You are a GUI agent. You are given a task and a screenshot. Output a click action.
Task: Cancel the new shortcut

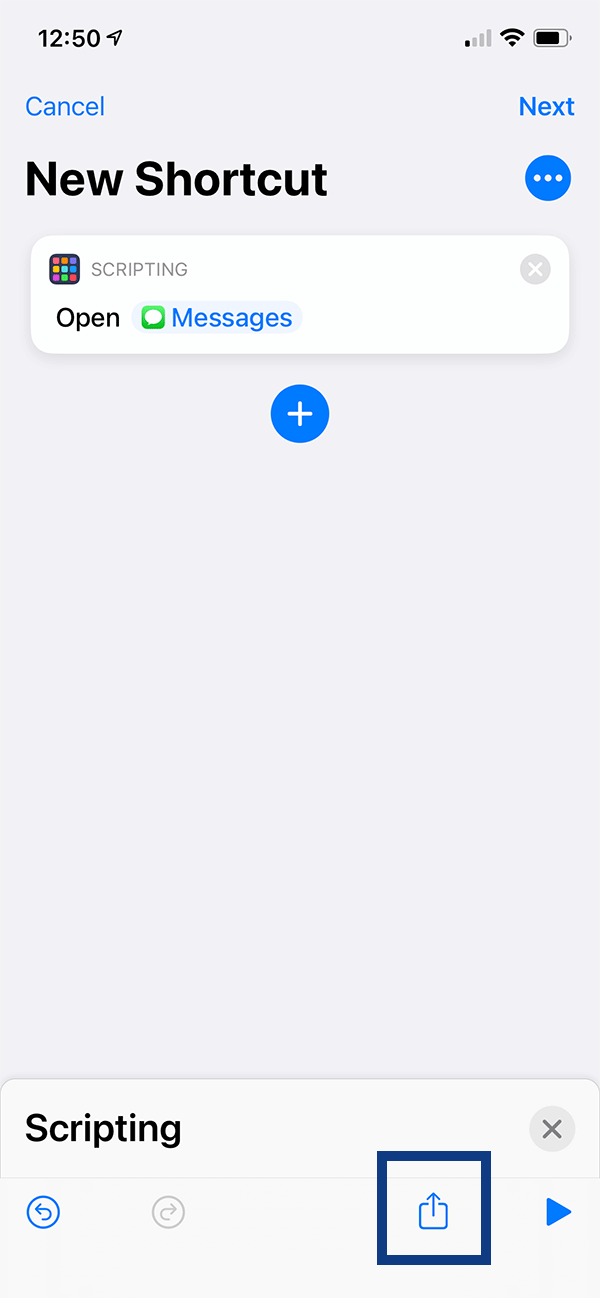click(65, 107)
